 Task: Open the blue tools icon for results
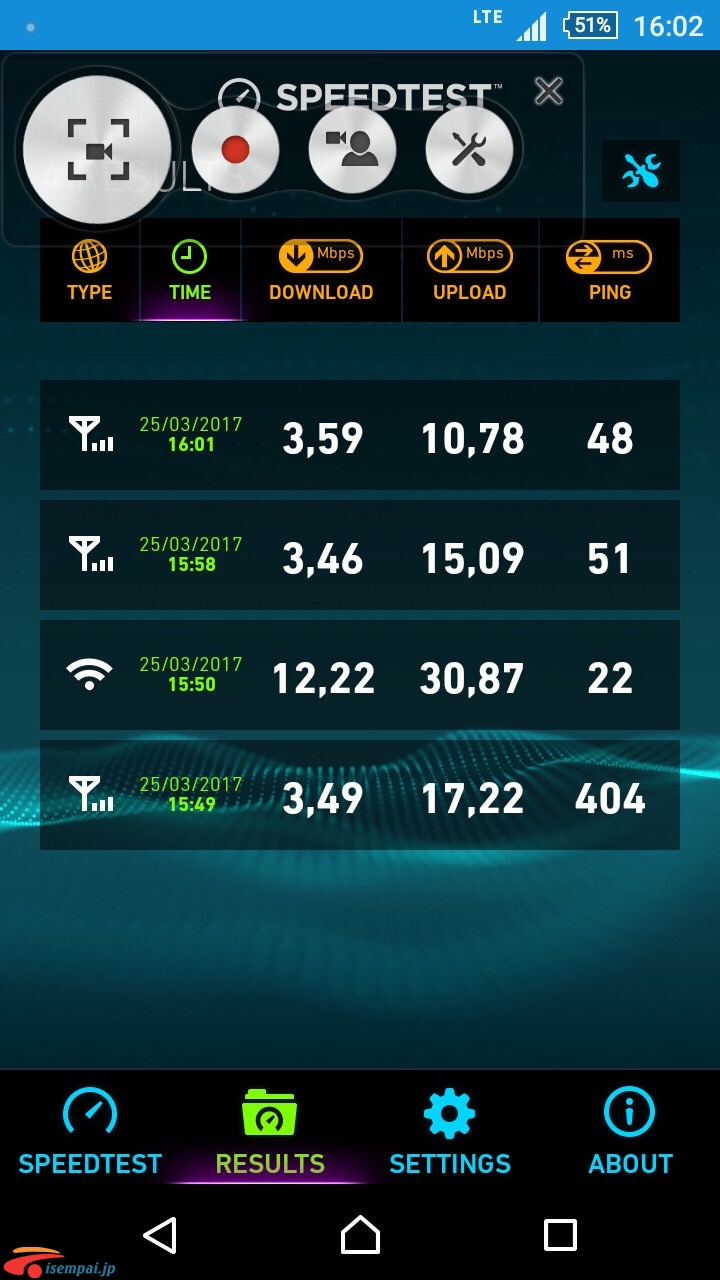point(641,171)
